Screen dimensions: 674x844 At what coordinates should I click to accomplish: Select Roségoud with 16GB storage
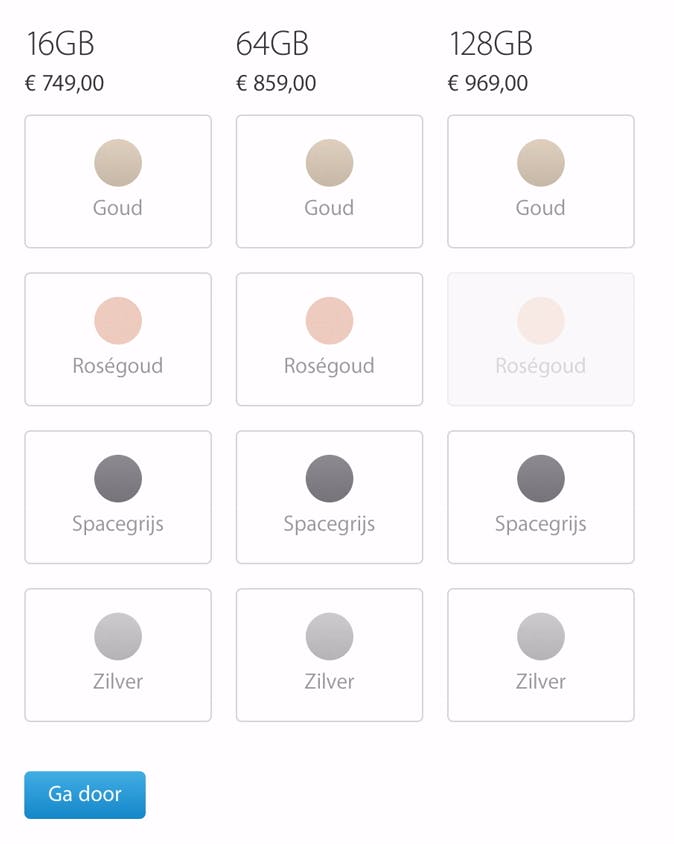[x=118, y=339]
